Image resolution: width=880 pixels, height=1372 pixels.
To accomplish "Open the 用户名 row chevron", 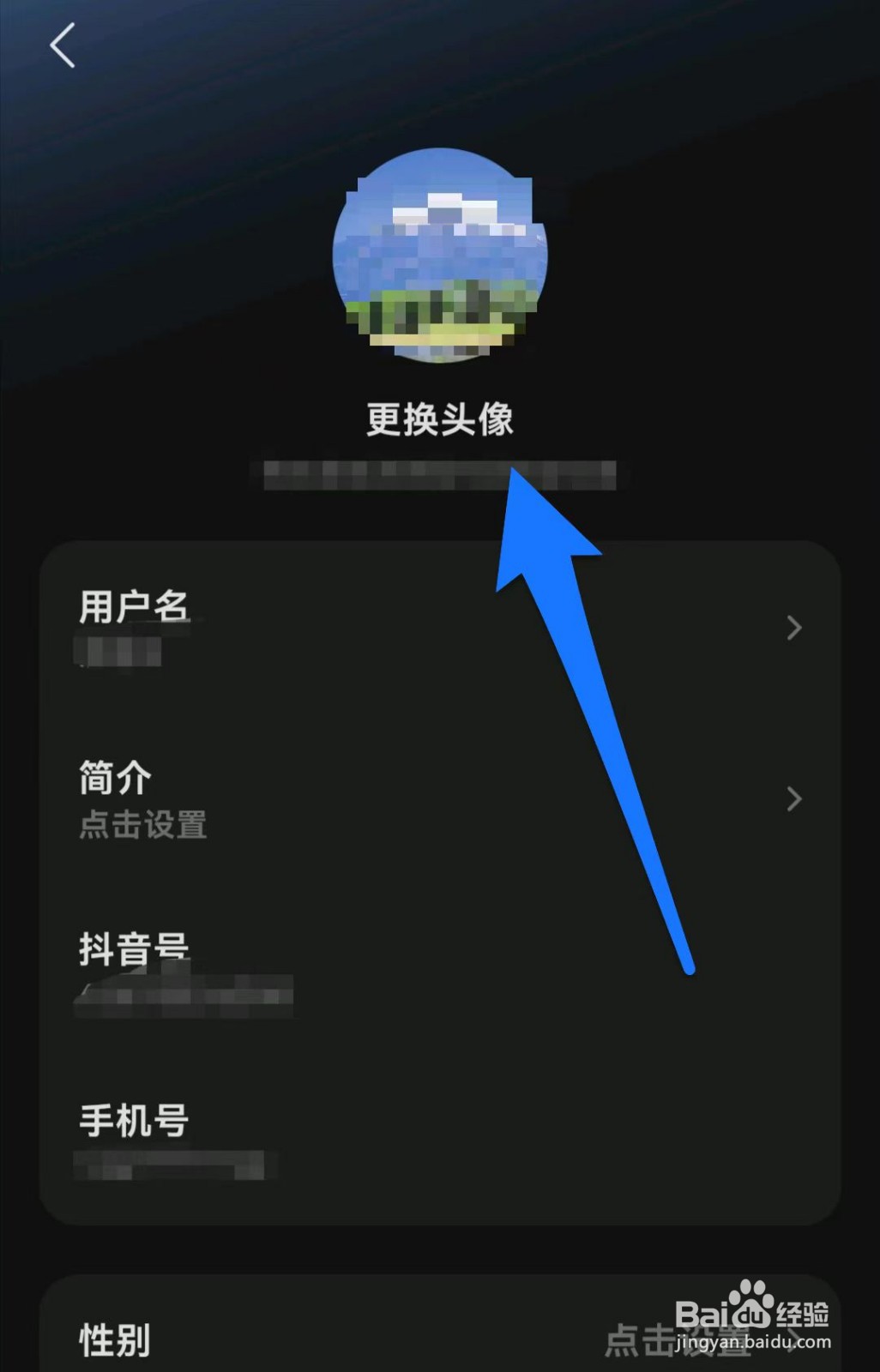I will pyautogui.click(x=793, y=629).
